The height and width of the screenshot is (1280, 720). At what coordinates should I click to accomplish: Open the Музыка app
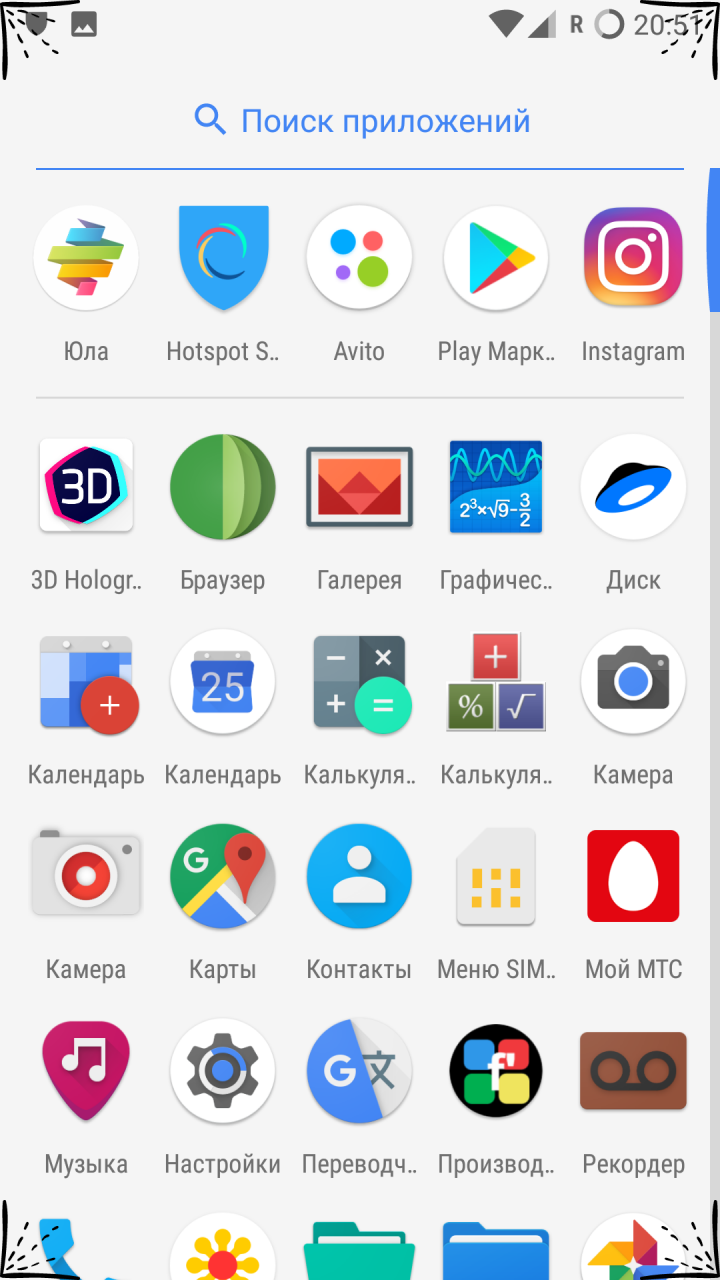pyautogui.click(x=86, y=1071)
